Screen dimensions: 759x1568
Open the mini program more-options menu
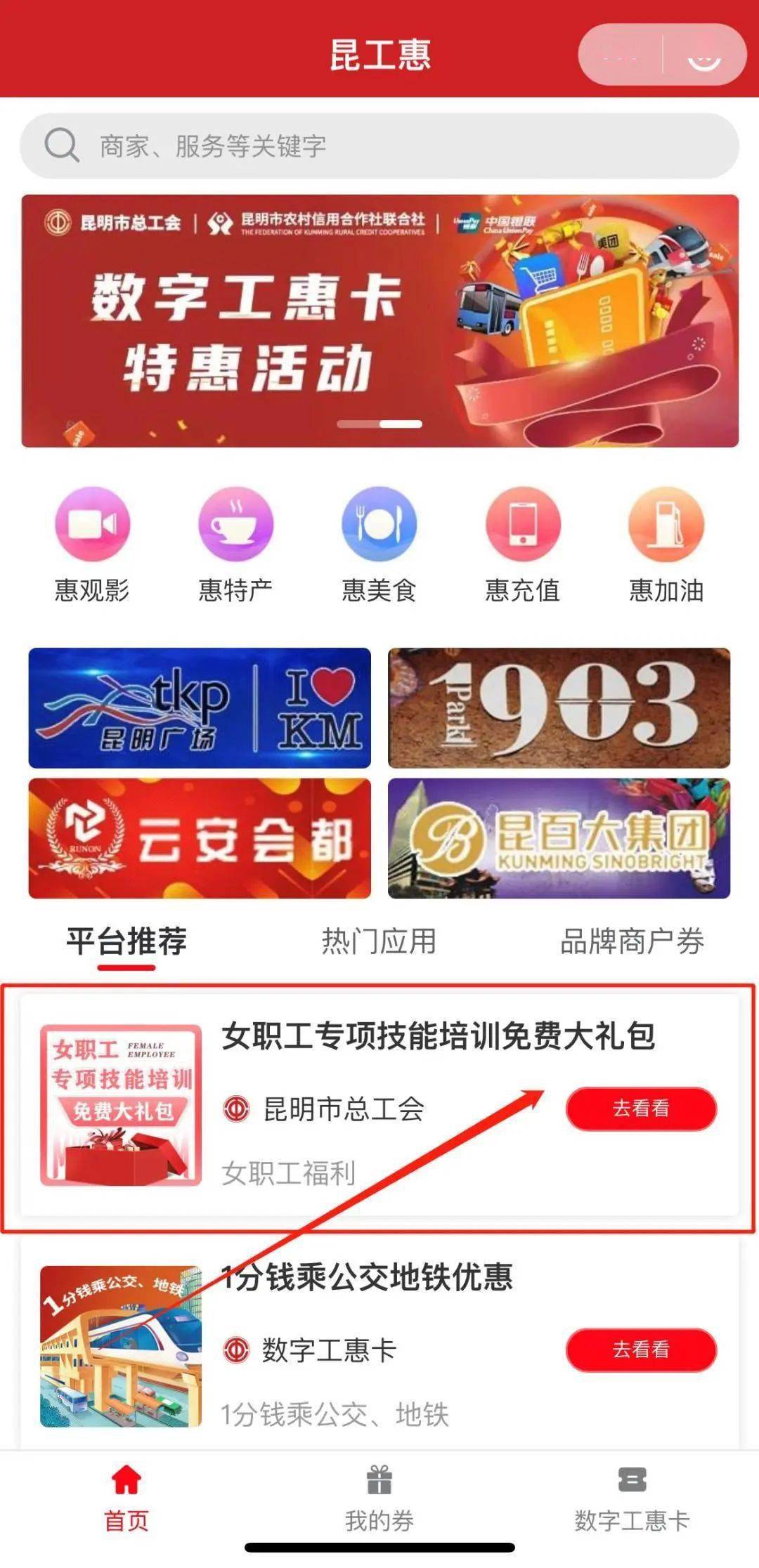(620, 55)
